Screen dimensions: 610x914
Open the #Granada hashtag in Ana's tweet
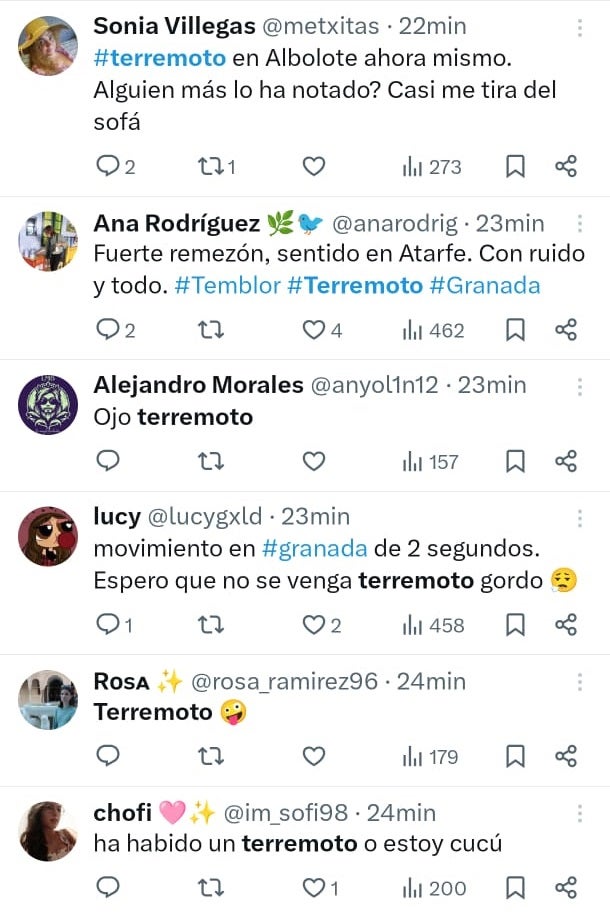click(x=485, y=285)
